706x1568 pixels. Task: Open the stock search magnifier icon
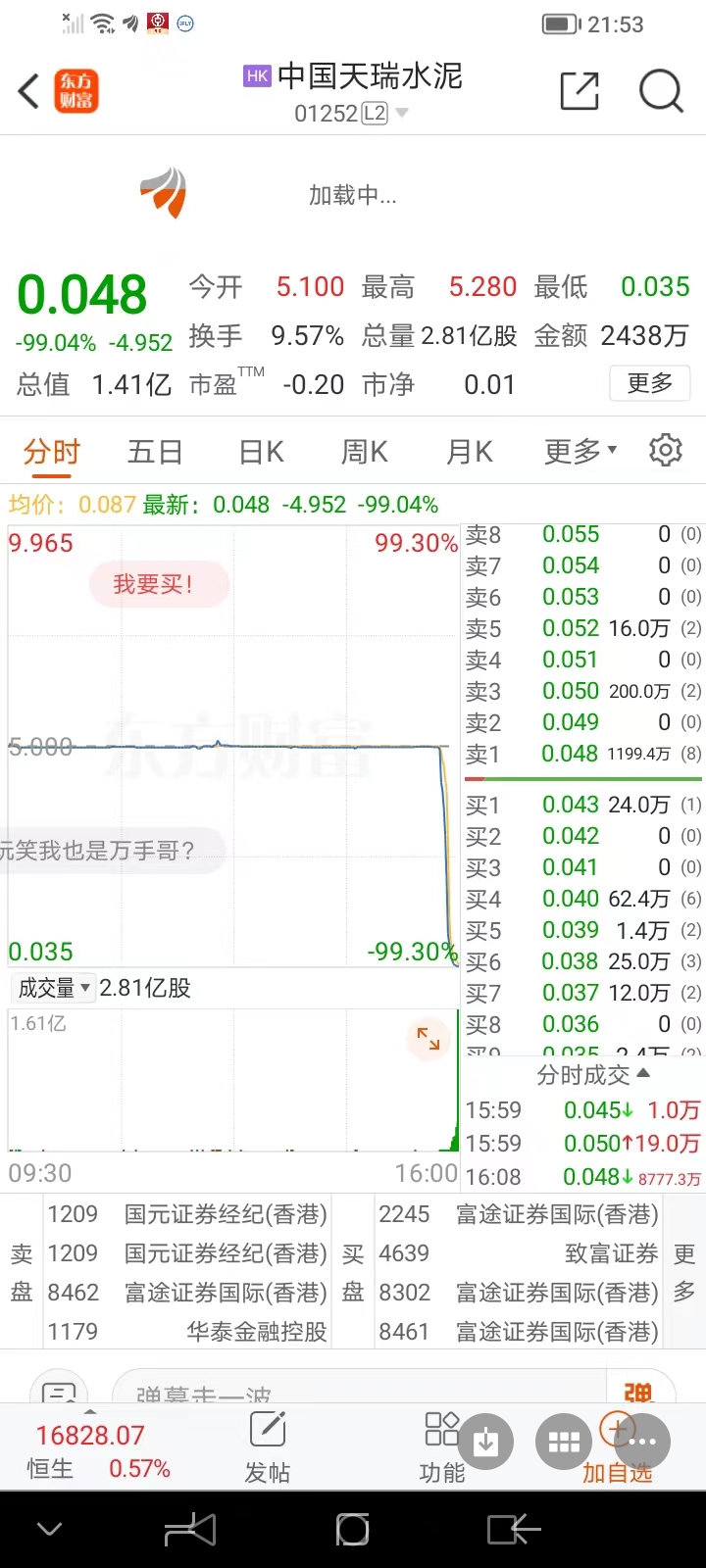coord(661,90)
